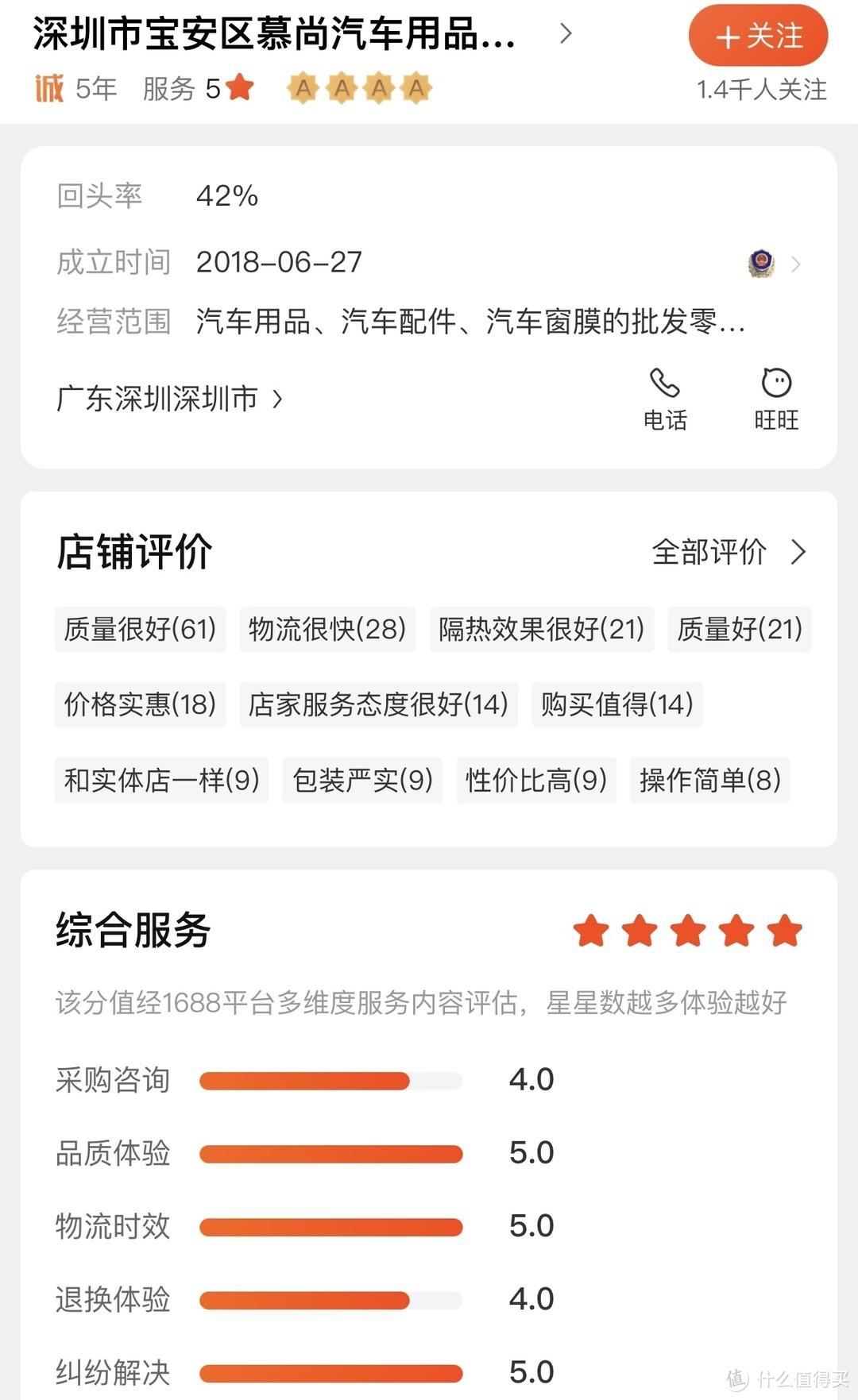Choose the 操作简单(8) review chip
The width and height of the screenshot is (858, 1400).
pyautogui.click(x=709, y=780)
